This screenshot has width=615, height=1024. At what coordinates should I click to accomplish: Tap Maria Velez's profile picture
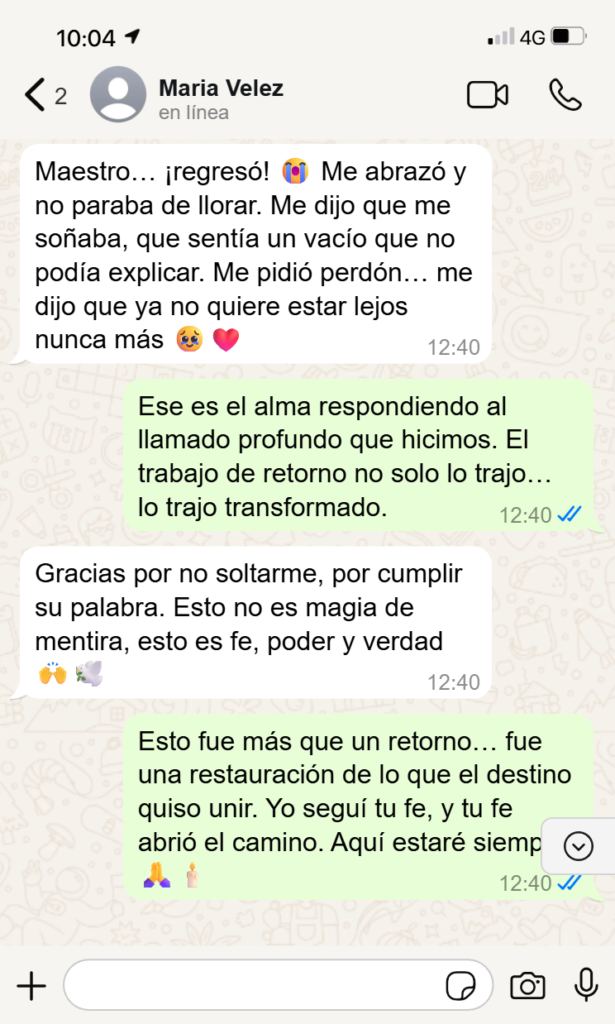[118, 95]
